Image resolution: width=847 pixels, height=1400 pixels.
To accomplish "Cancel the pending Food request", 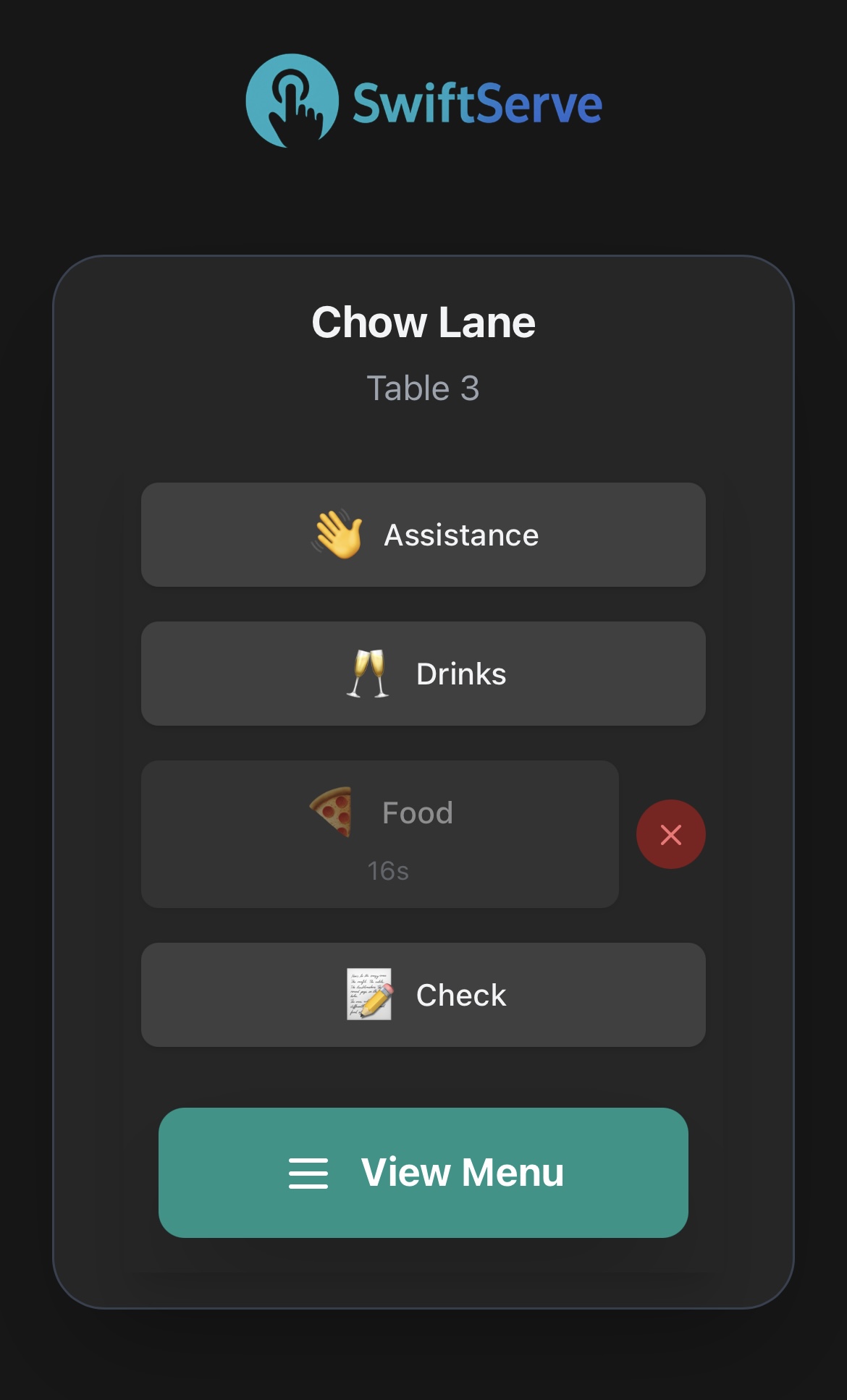I will coord(670,833).
